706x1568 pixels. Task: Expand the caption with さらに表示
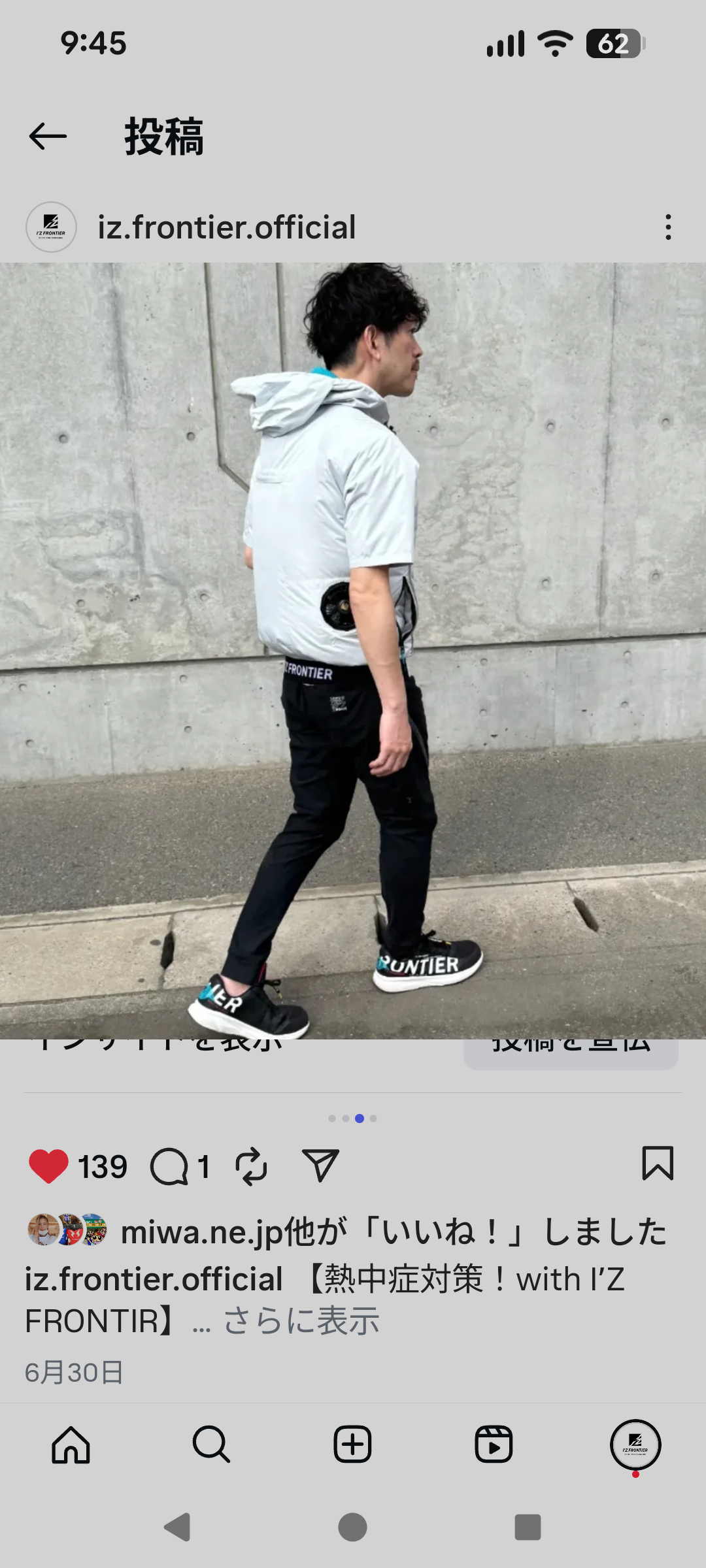[301, 1321]
